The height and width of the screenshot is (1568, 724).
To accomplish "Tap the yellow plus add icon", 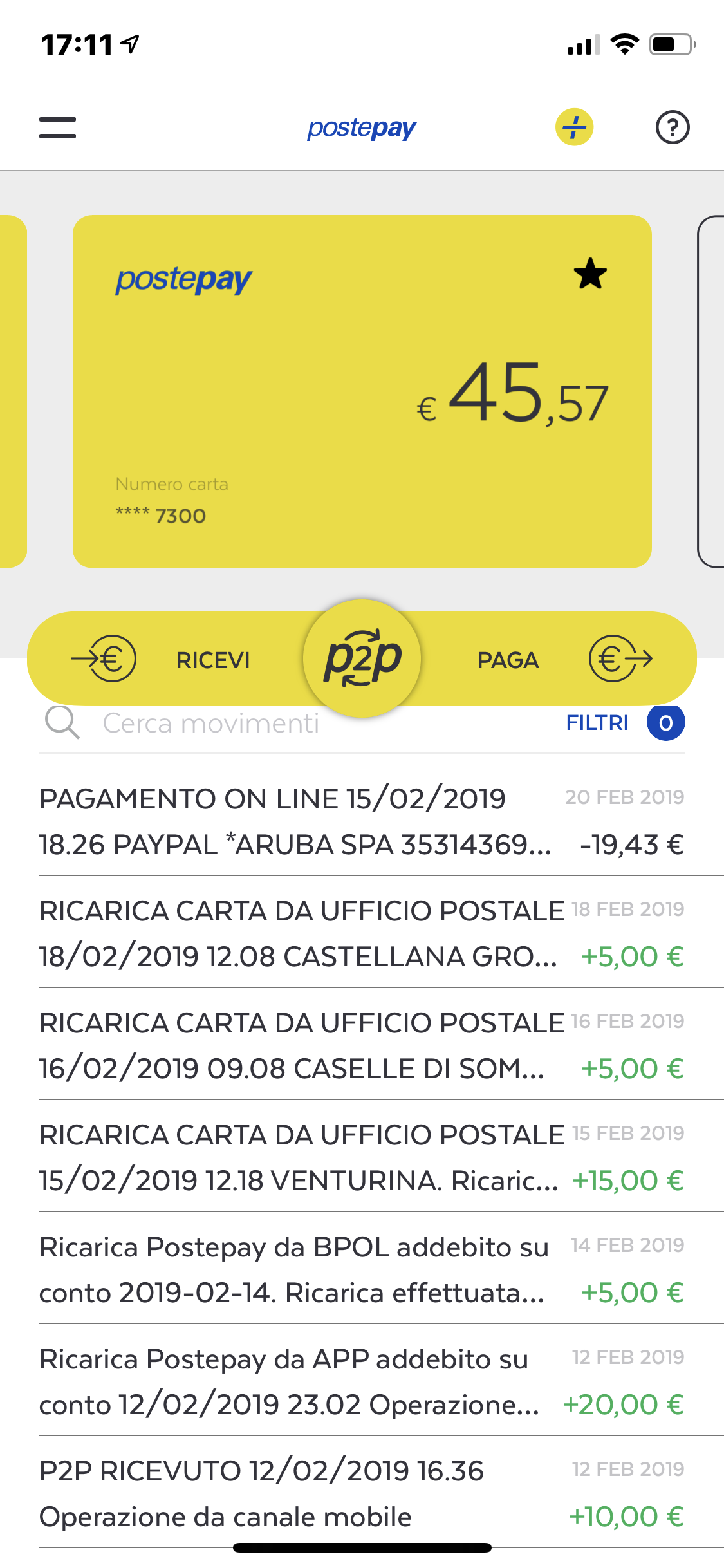I will (574, 127).
